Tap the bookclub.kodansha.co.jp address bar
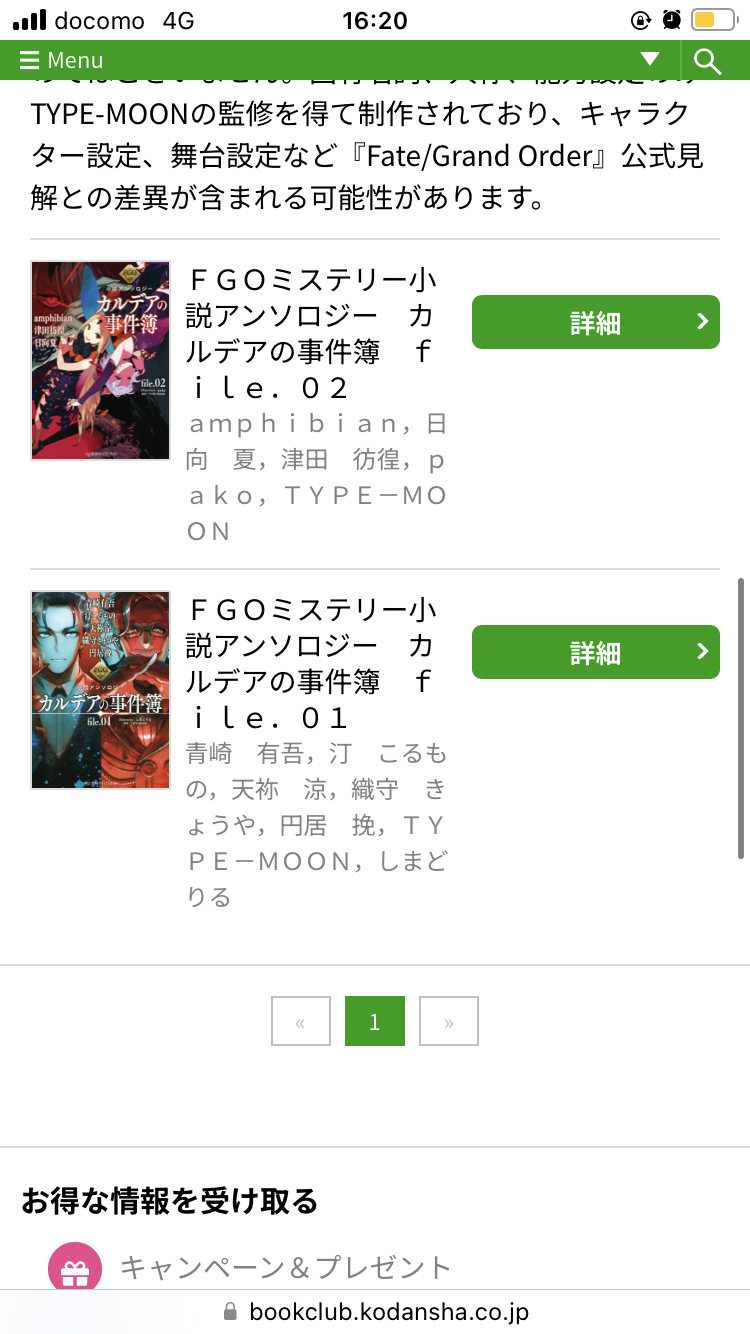Image resolution: width=750 pixels, height=1334 pixels. (375, 1311)
